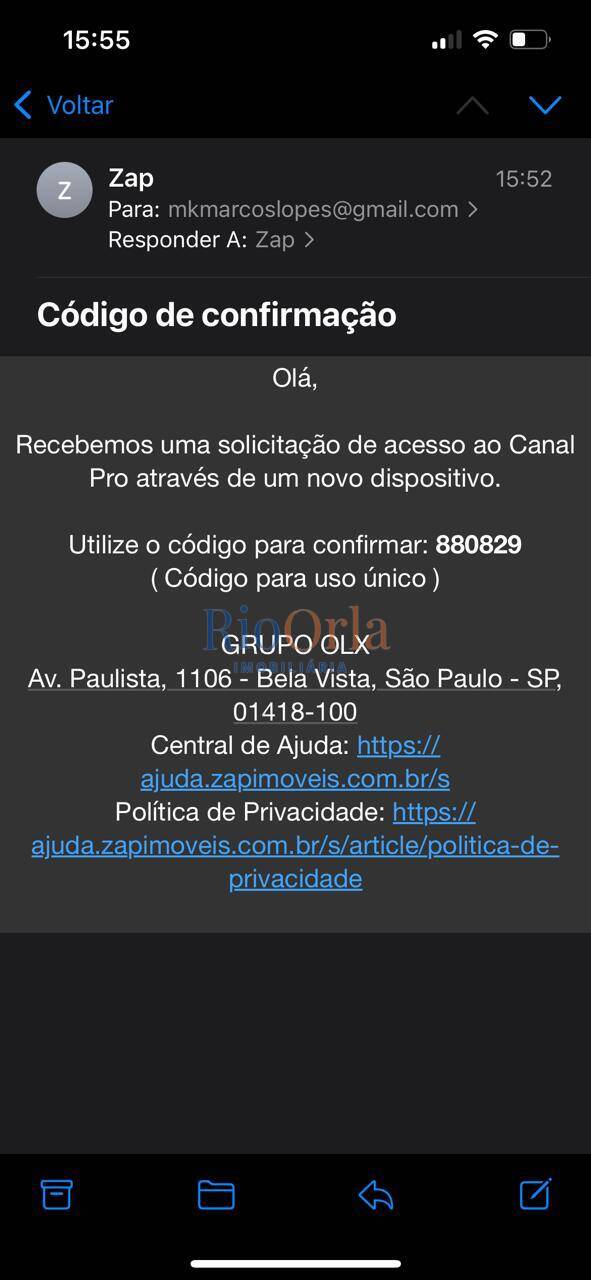Screen dimensions: 591x1280
Task: Archive this email
Action: coord(56,1194)
